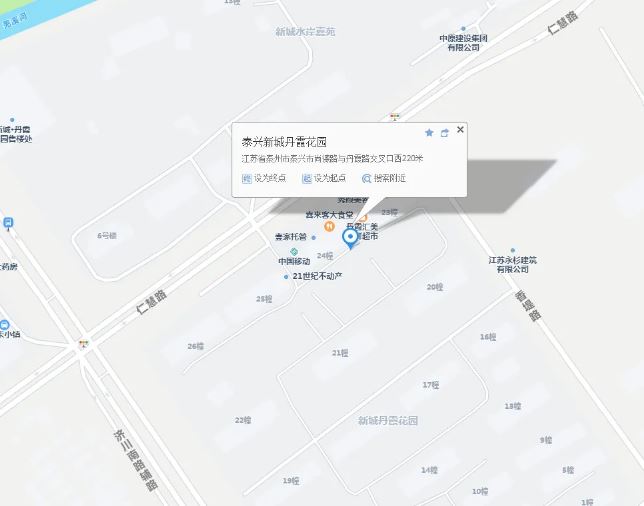Set this place as starting point (设为起点)
Image resolution: width=644 pixels, height=506 pixels.
[x=324, y=178]
